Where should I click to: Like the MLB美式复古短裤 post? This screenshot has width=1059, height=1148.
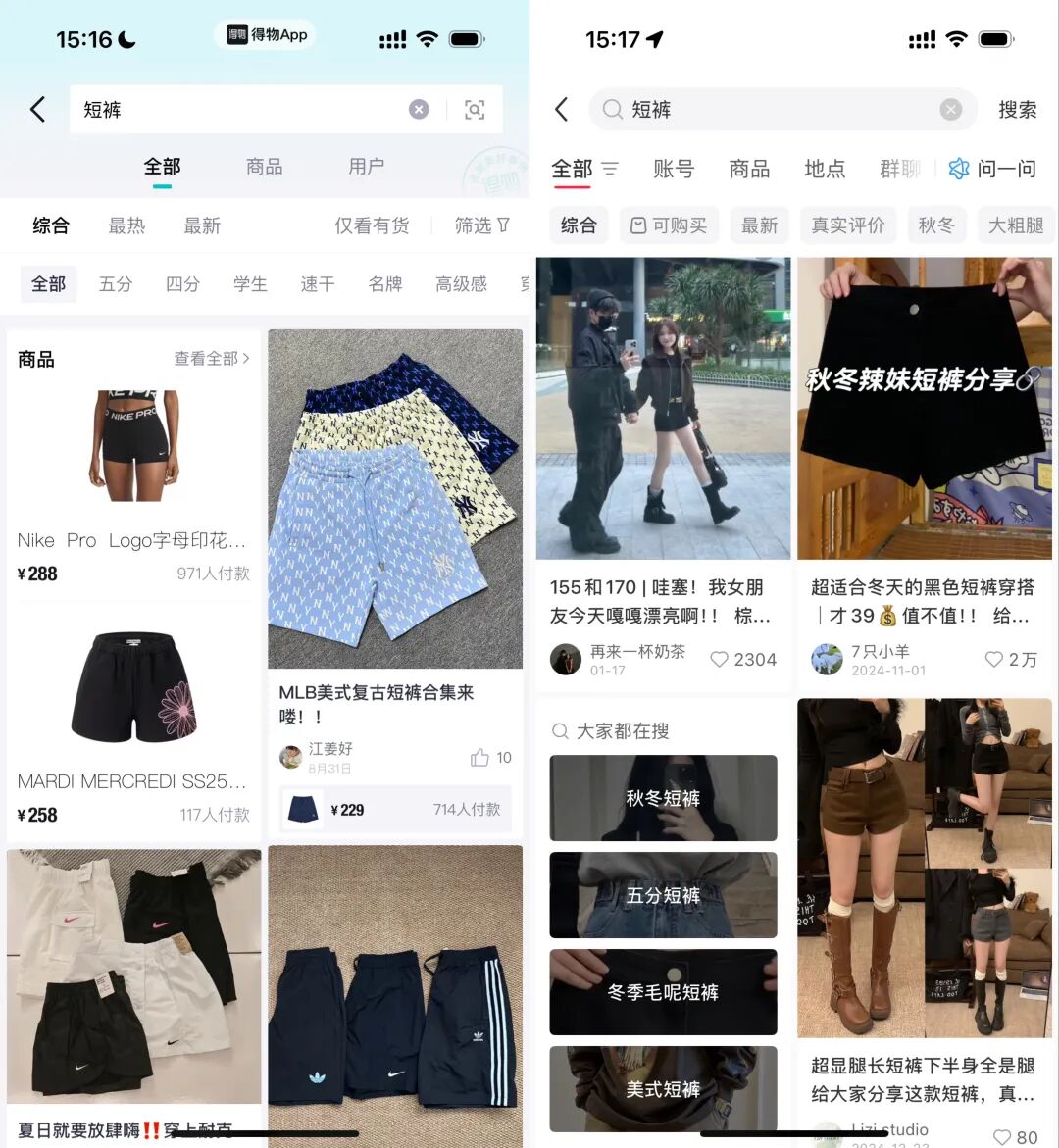pyautogui.click(x=480, y=757)
